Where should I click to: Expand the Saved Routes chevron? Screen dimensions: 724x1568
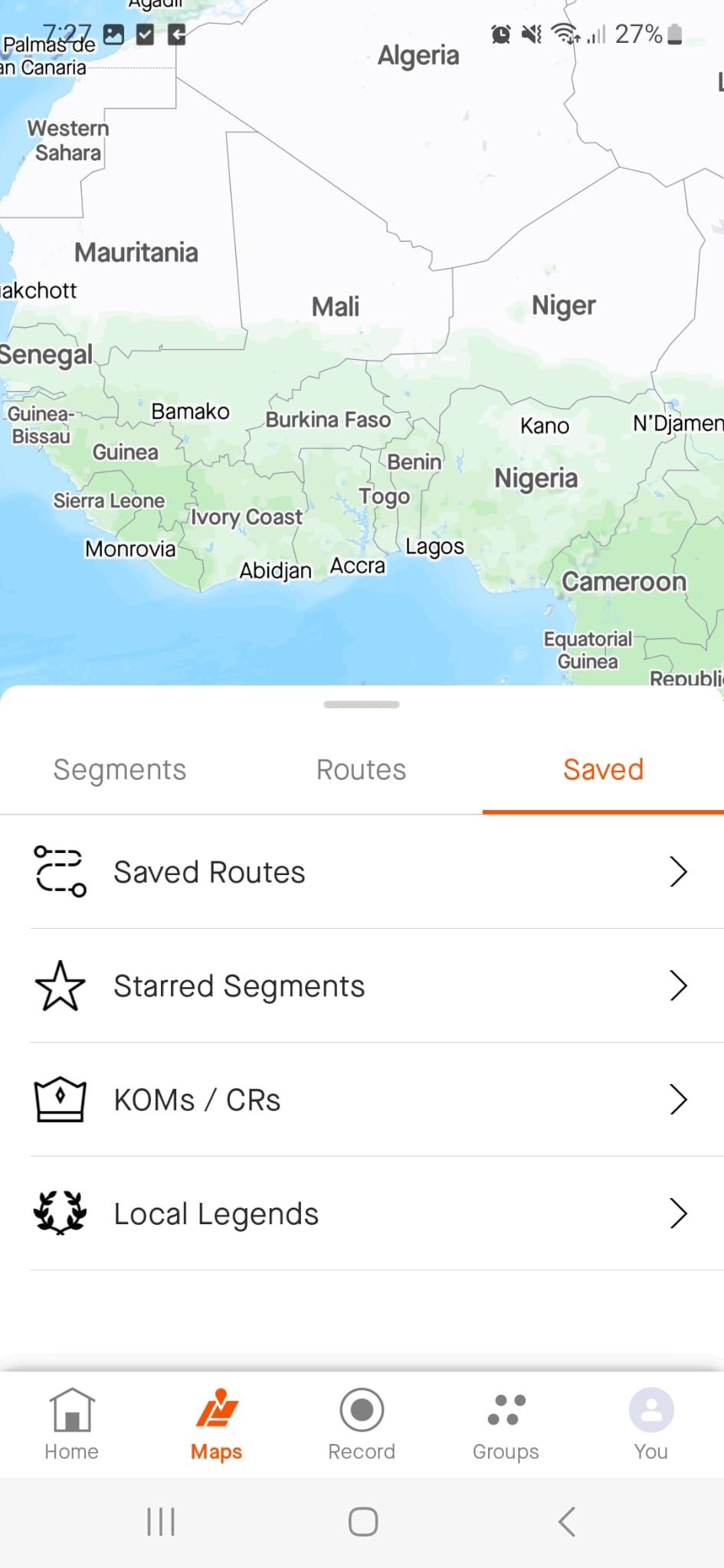coord(677,871)
